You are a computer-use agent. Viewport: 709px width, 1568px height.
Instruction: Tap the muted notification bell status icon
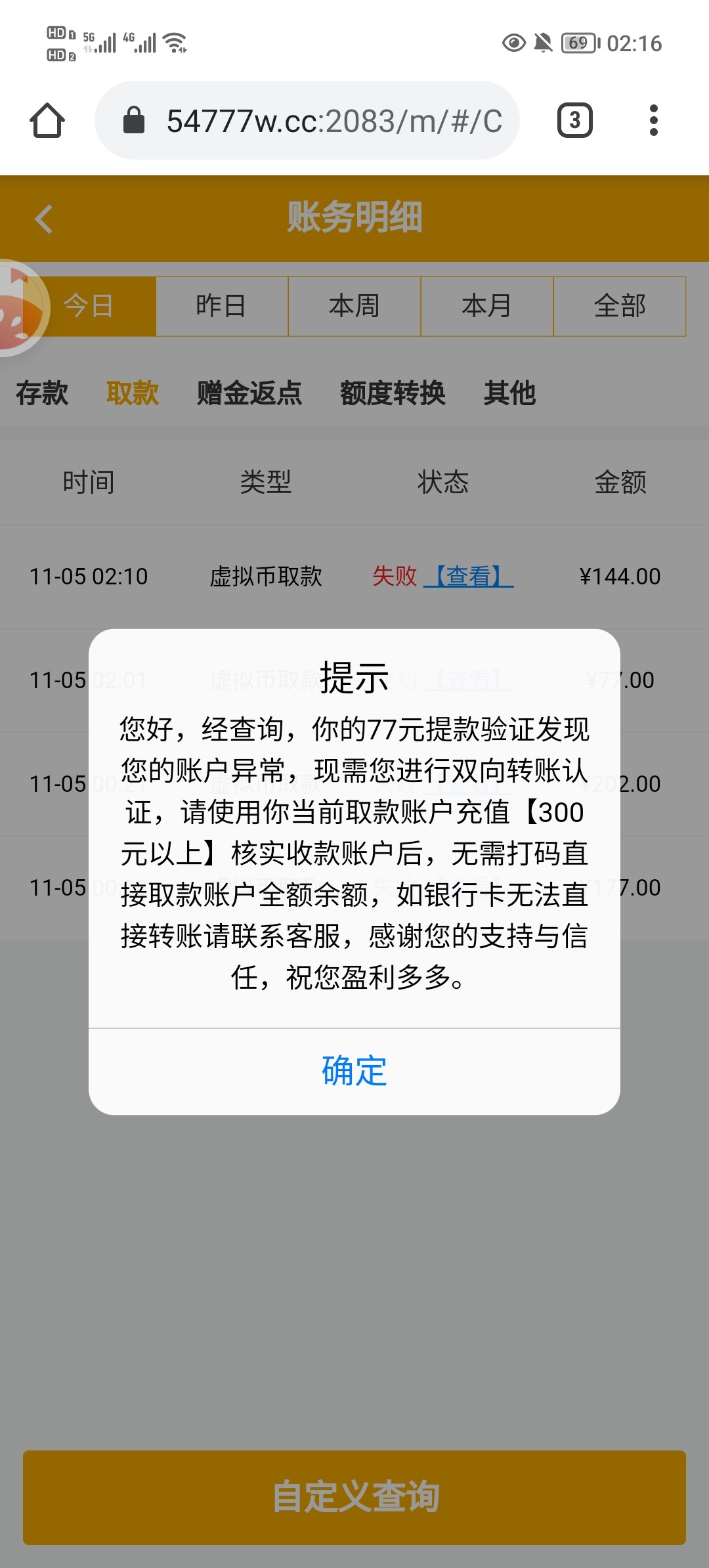click(545, 43)
